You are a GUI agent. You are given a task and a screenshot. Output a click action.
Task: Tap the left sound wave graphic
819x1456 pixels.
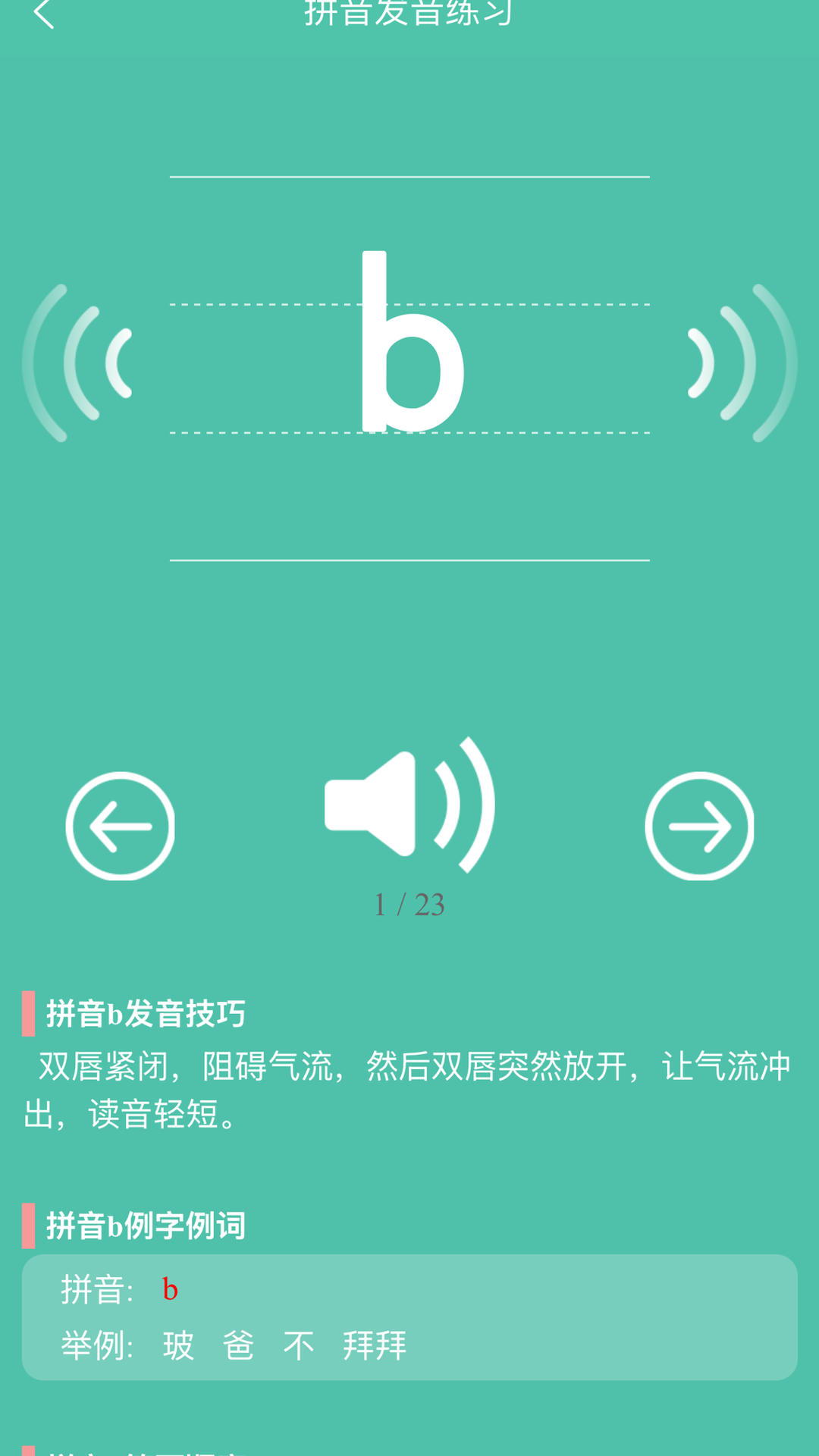point(80,364)
